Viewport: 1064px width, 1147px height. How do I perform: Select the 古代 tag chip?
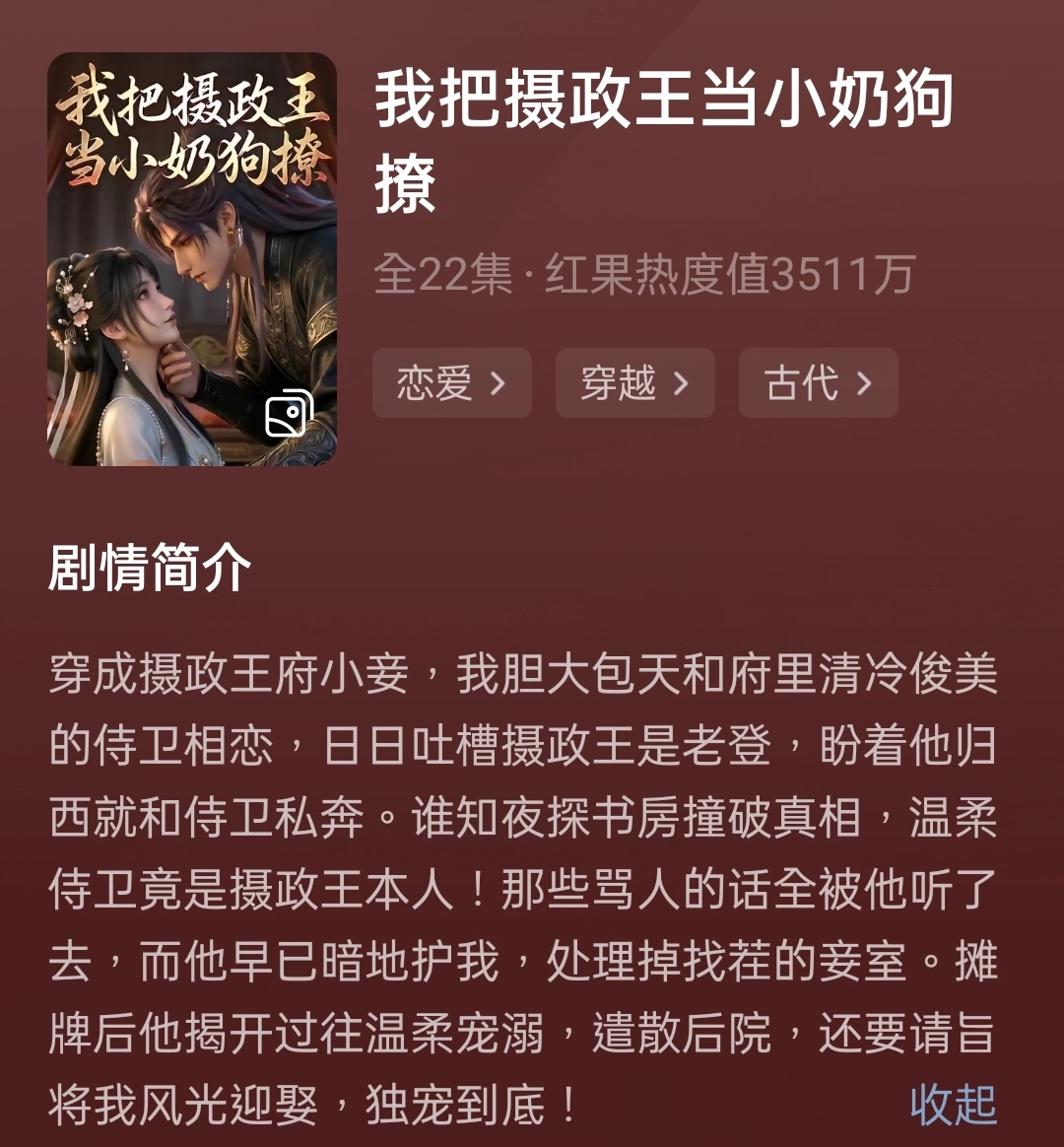pyautogui.click(x=818, y=382)
